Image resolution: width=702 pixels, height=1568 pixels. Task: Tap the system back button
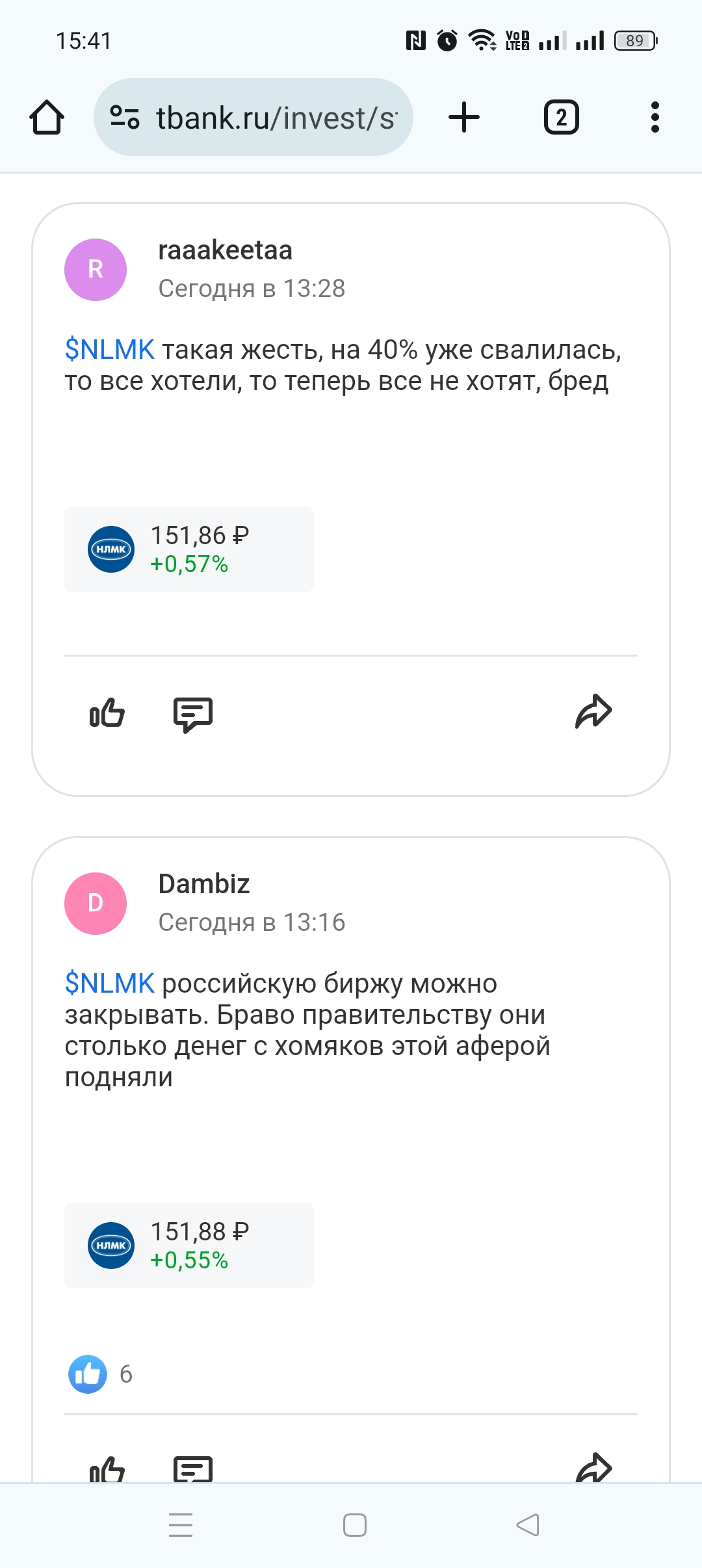527,1525
